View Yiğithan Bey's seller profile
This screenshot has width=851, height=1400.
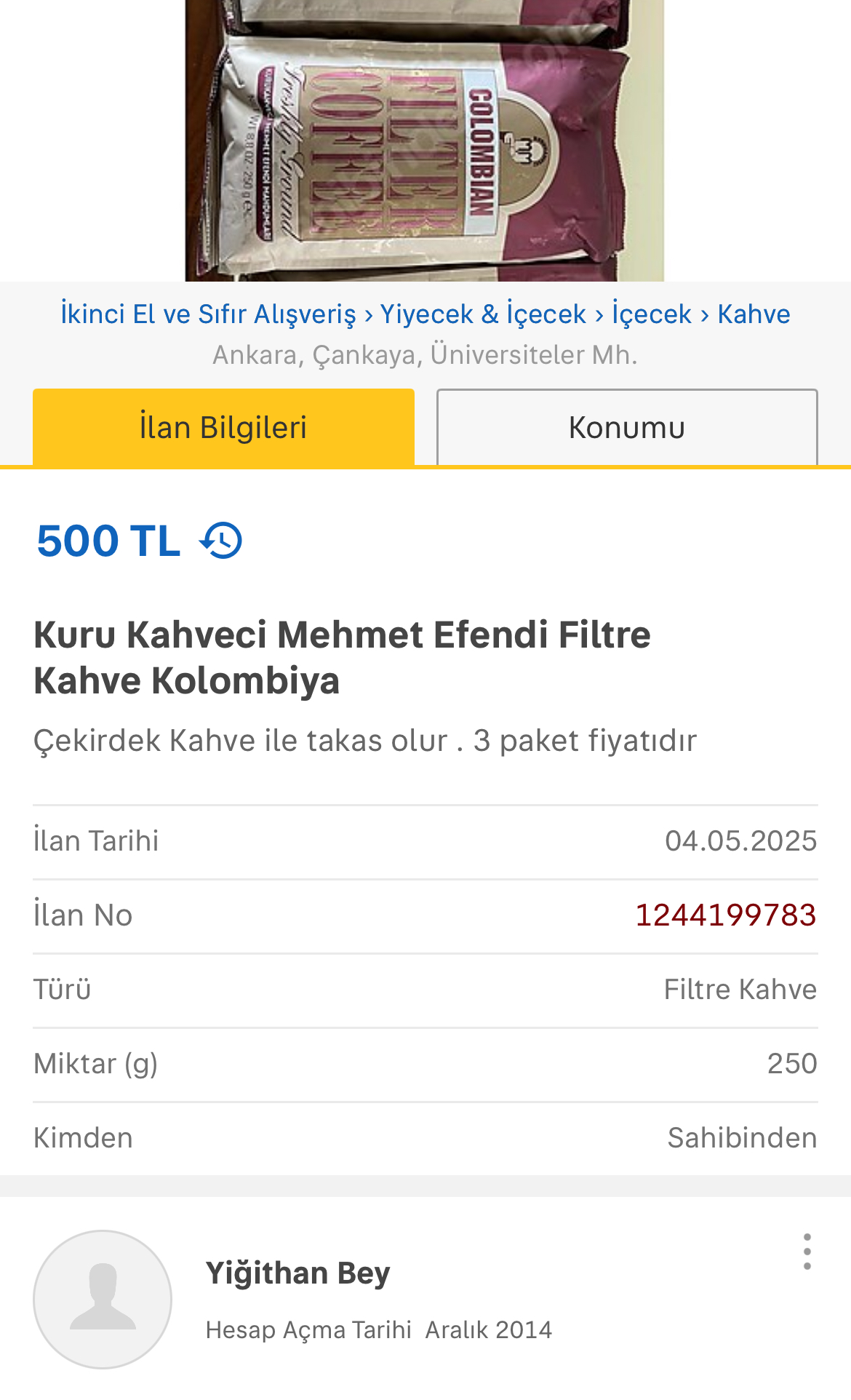(x=297, y=1273)
